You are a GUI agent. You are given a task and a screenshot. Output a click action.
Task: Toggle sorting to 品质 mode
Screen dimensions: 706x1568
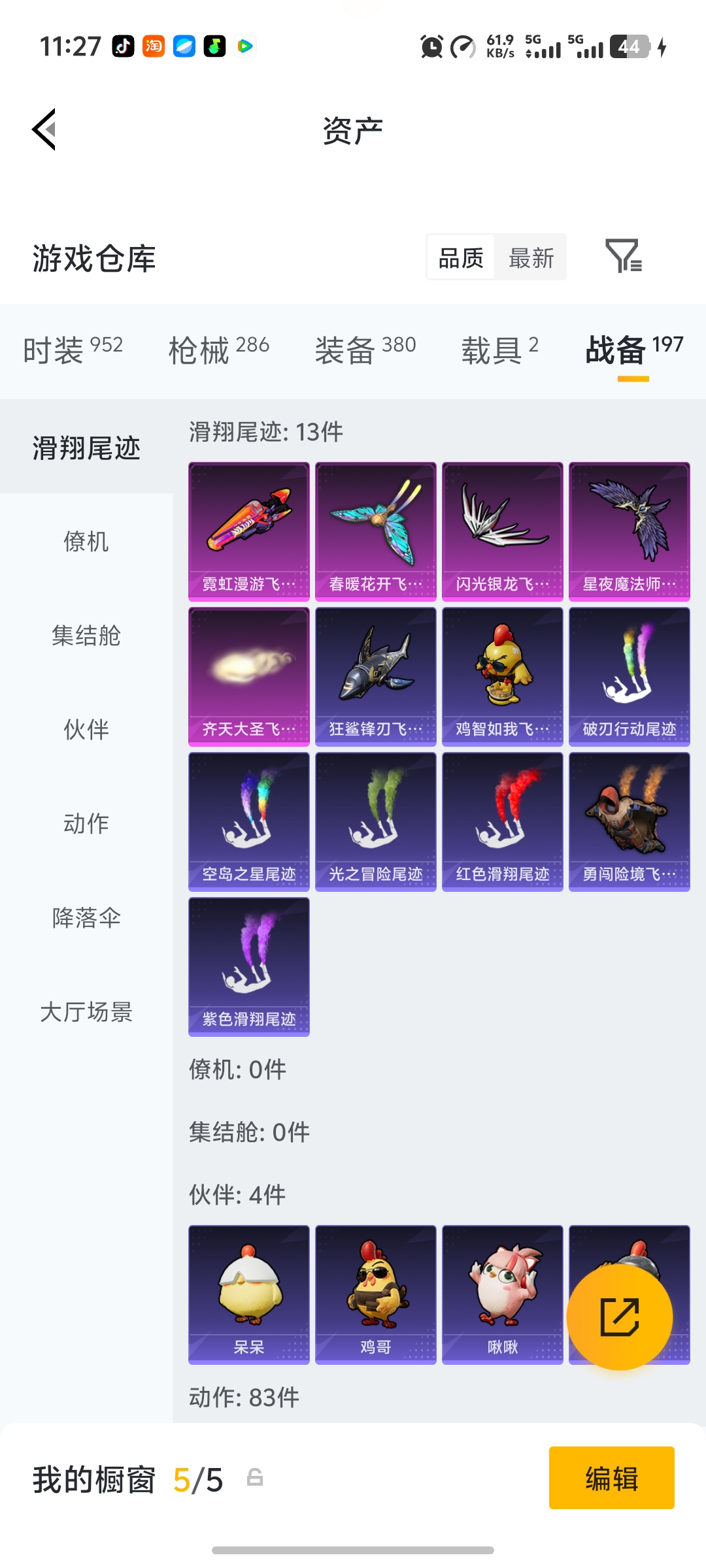pyautogui.click(x=460, y=256)
